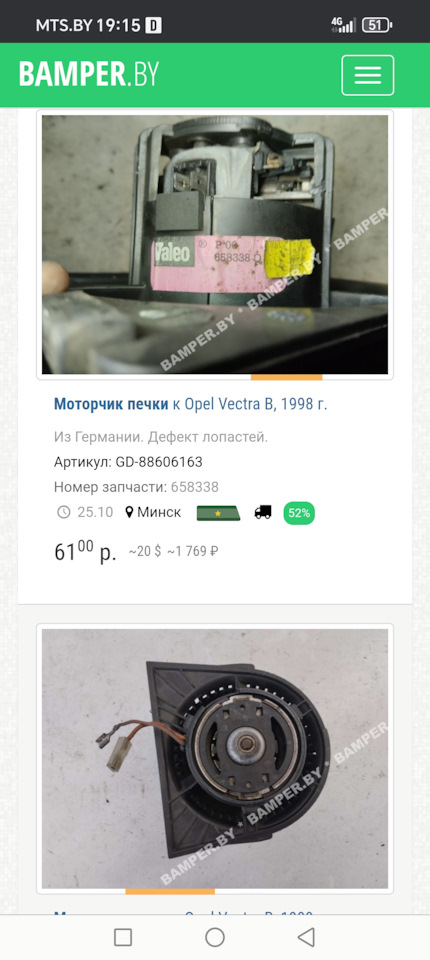Open the Valeo heater motor photo

pyautogui.click(x=215, y=245)
